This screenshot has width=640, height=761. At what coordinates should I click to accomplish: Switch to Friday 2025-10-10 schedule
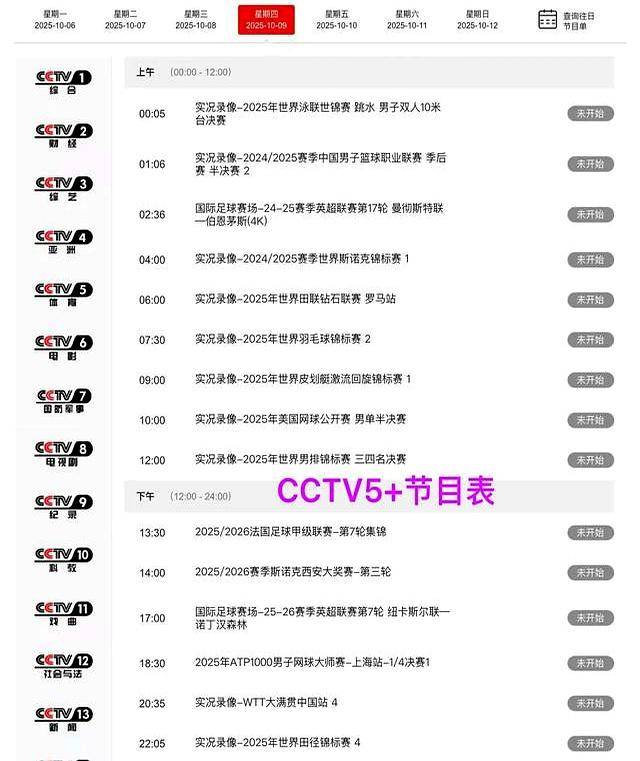(x=336, y=19)
